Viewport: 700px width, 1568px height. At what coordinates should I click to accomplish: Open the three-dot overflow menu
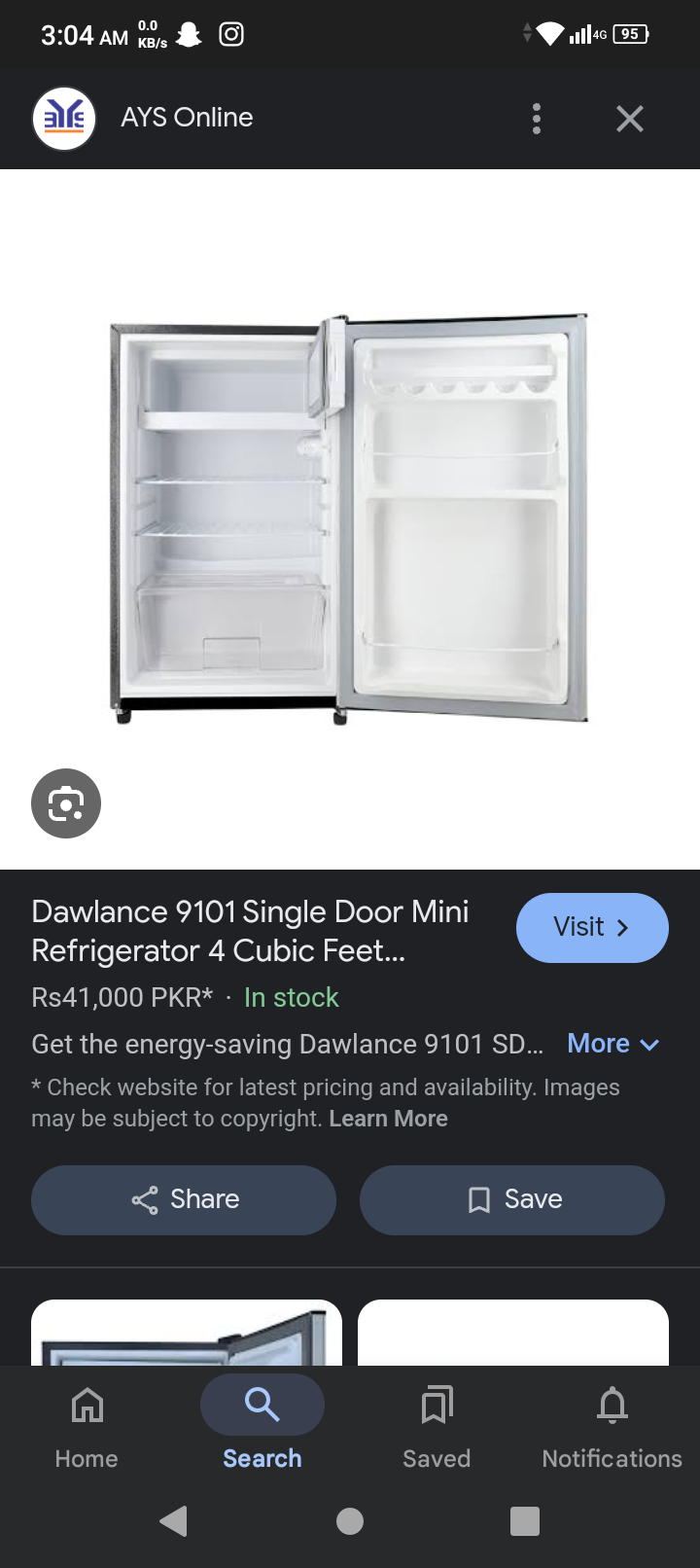537,119
